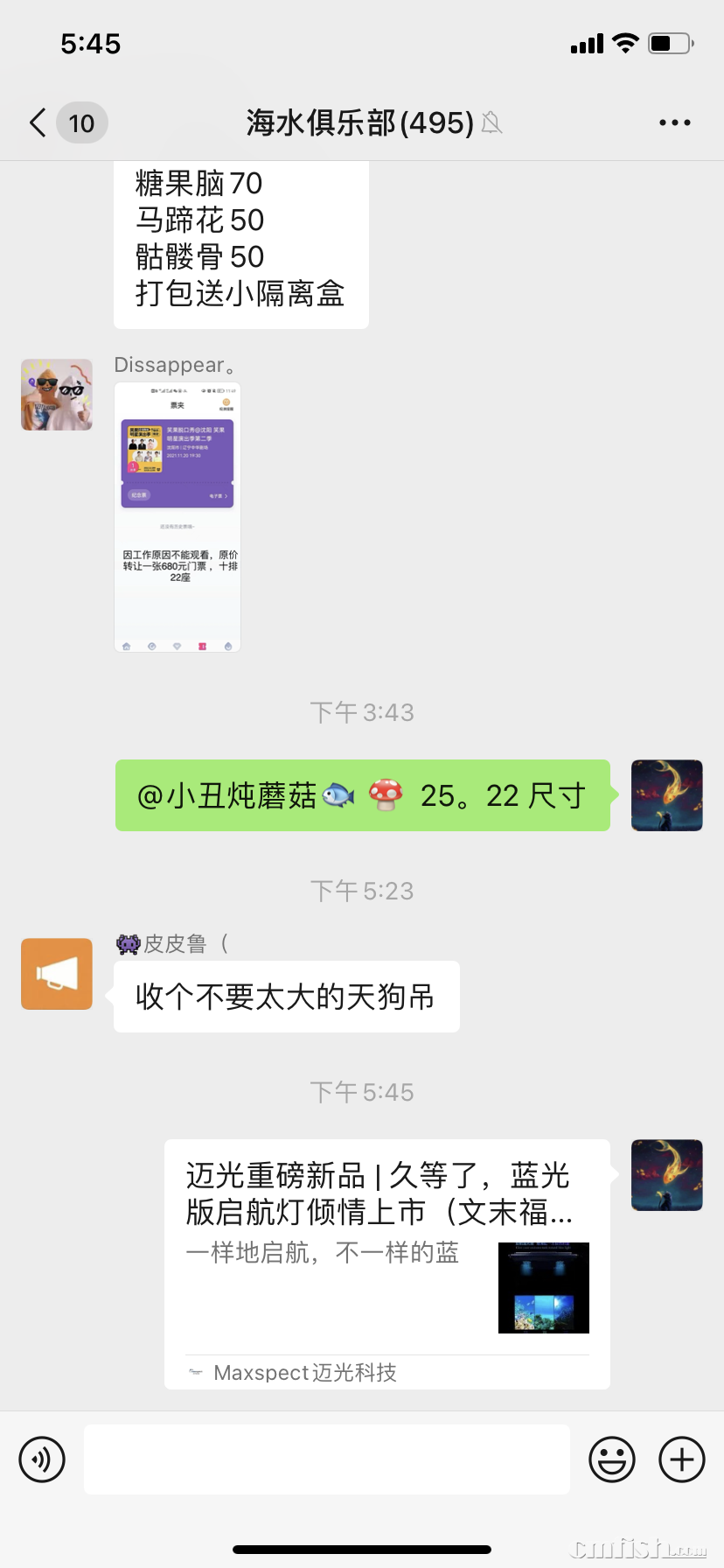Viewport: 724px width, 1568px height.
Task: Open 皮皮鲁's megaphone avatar
Action: coord(57,974)
